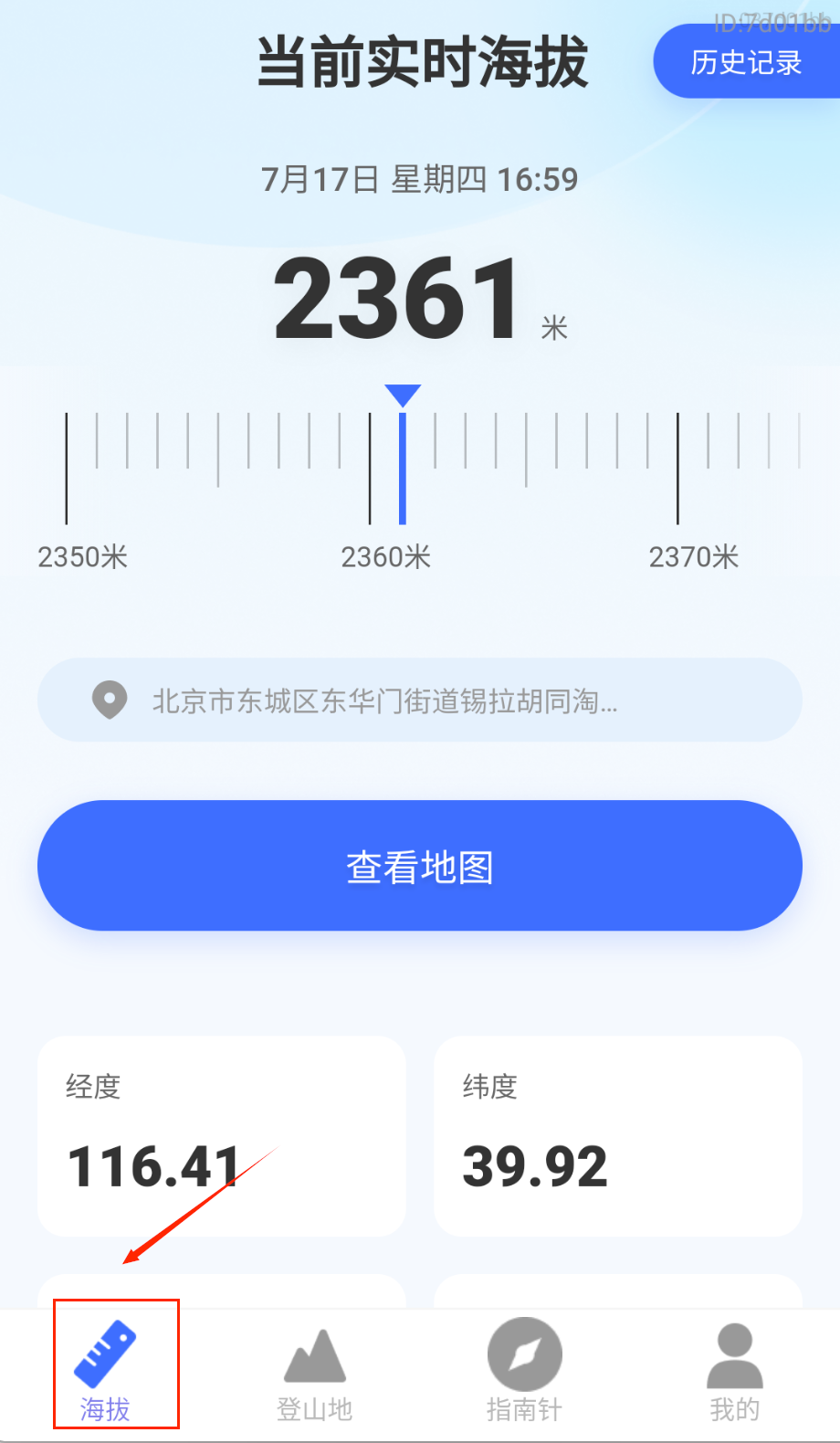Open the 我的 profile tab
Viewport: 840px width, 1443px height.
click(x=734, y=1372)
